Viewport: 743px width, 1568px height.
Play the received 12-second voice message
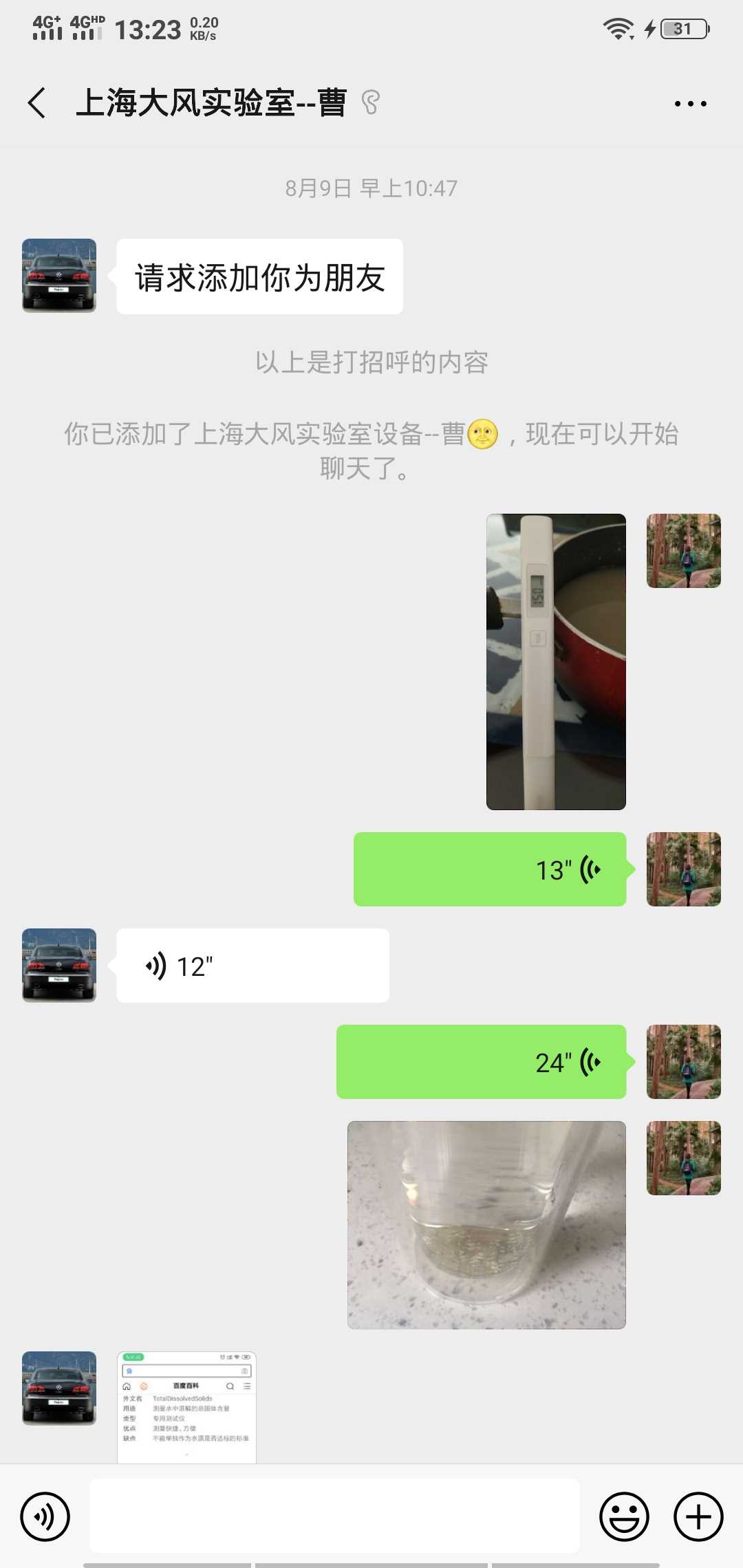(252, 966)
